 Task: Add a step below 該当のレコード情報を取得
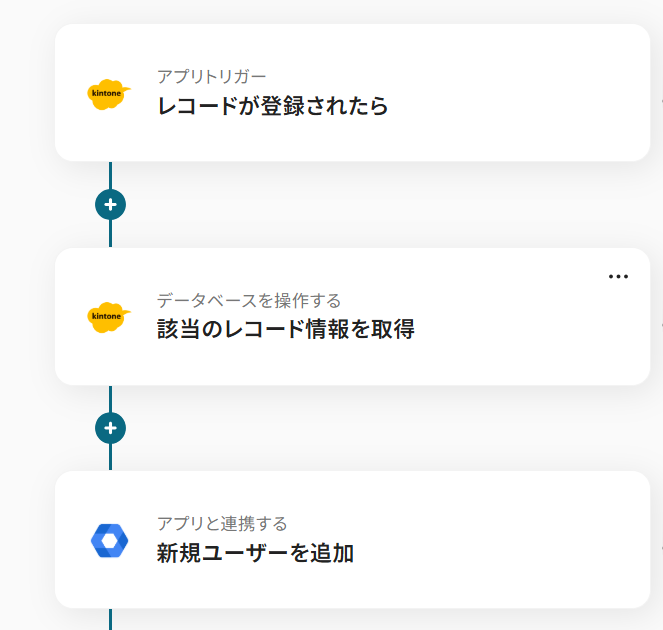[x=110, y=428]
